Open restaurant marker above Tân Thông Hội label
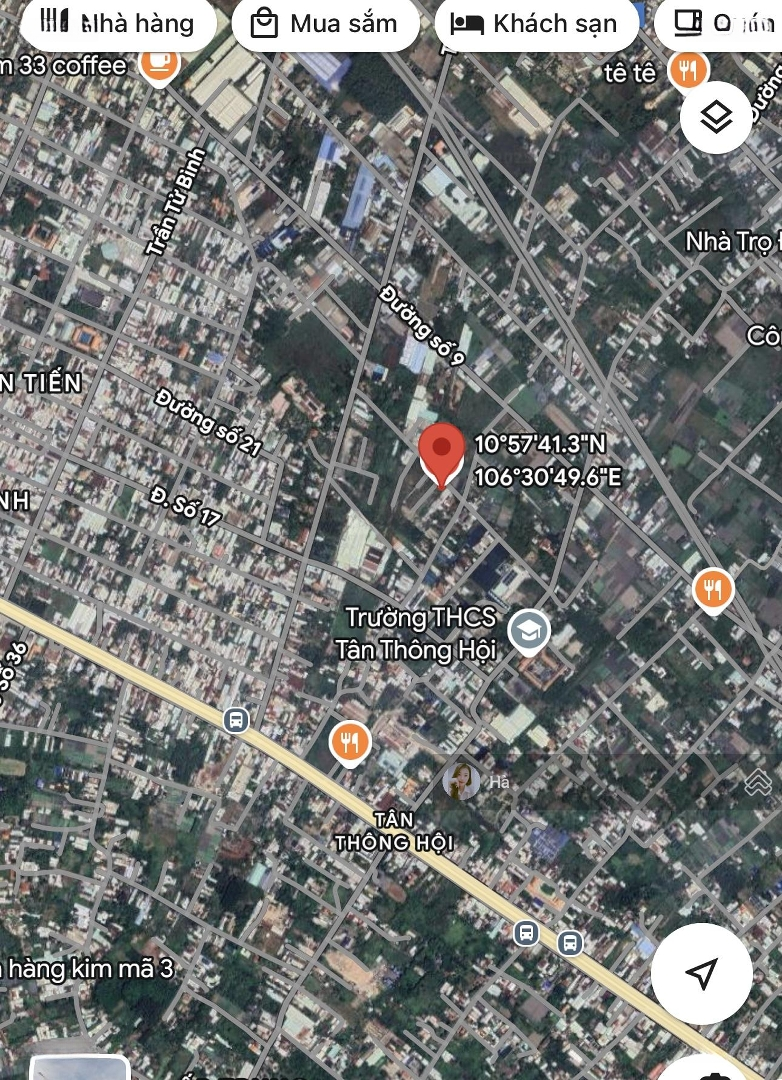Screen dimensions: 782x1080 (x=350, y=743)
